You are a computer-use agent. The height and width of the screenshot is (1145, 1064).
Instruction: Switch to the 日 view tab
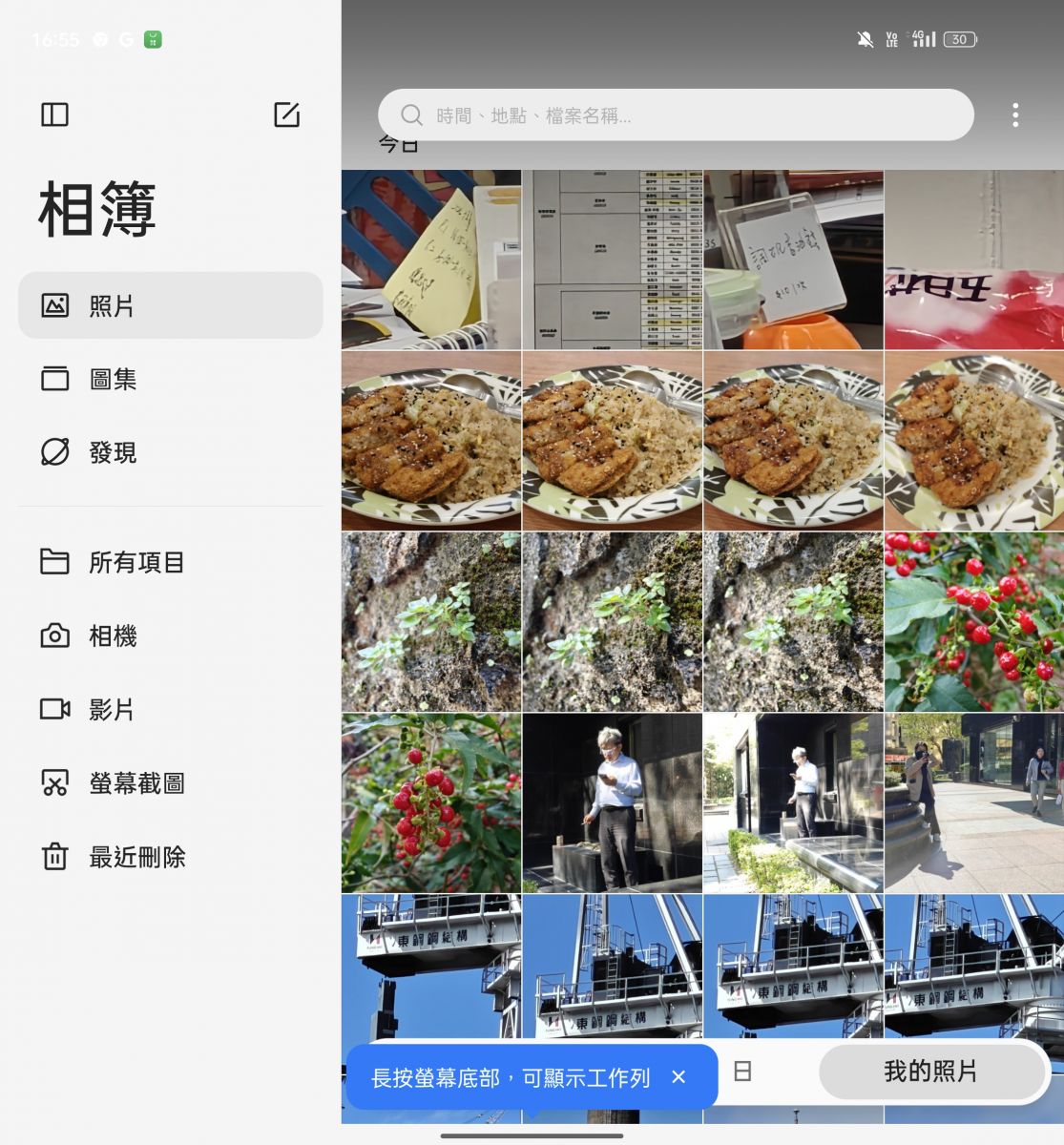[x=742, y=1072]
